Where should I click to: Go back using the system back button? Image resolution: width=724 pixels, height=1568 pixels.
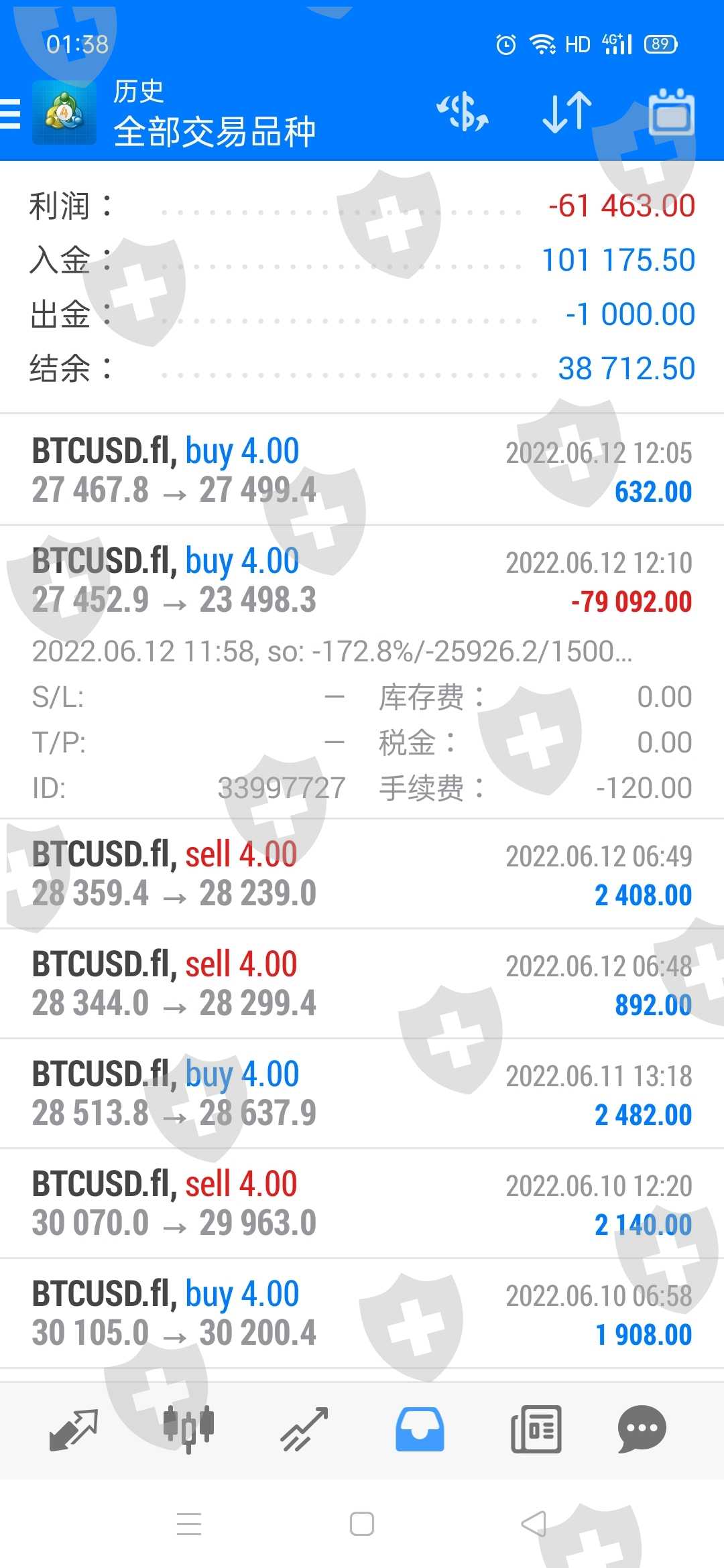click(534, 1524)
